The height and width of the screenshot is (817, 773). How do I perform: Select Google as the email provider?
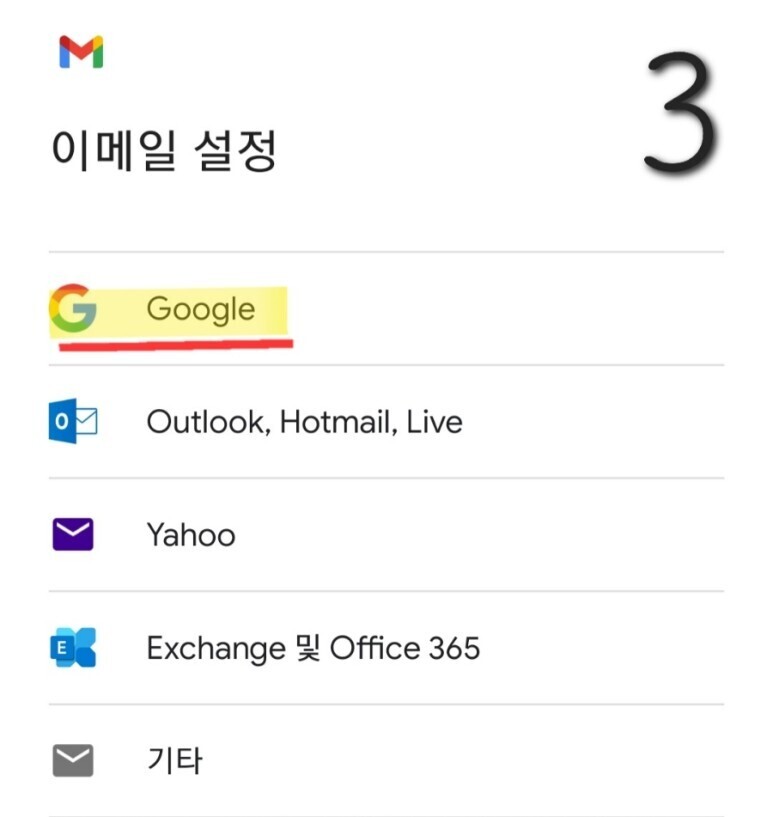tap(386, 308)
